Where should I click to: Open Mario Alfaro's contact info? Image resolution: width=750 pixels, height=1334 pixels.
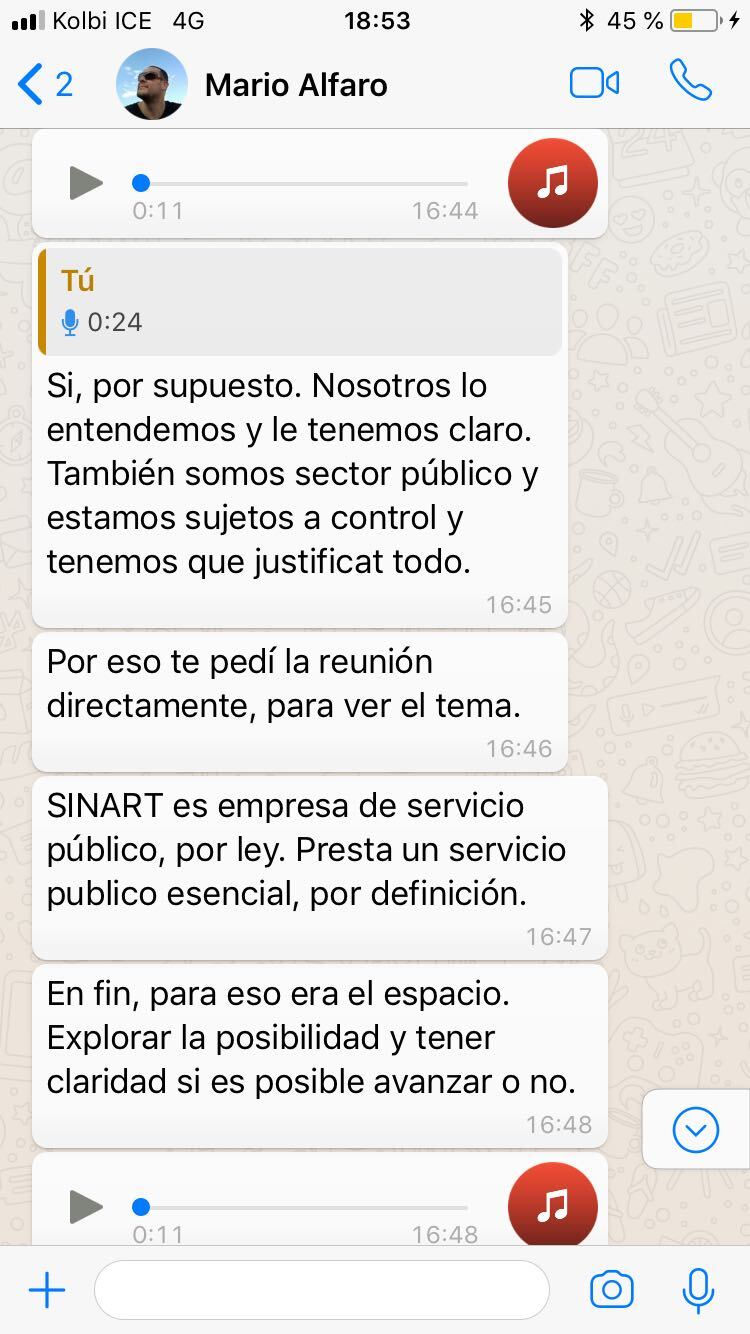295,85
